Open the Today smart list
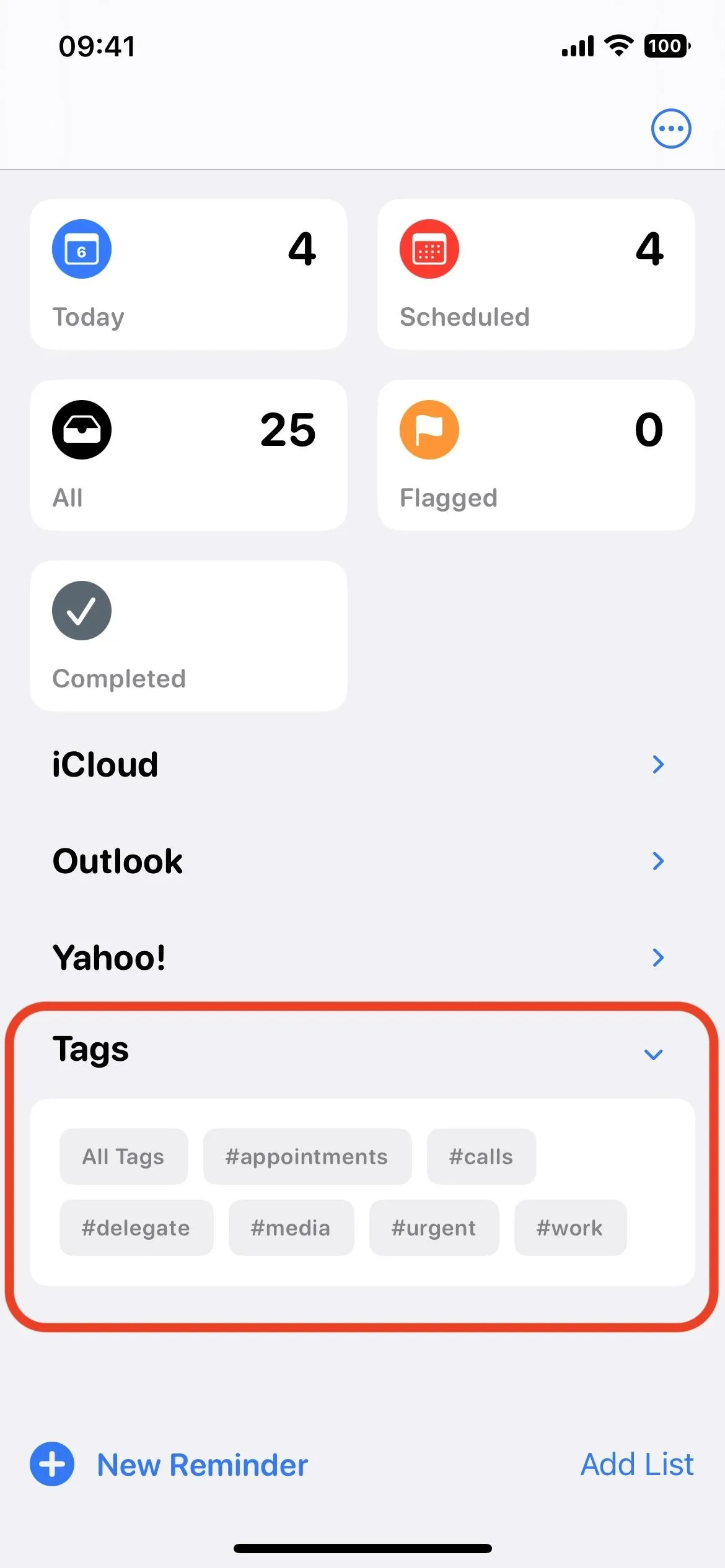 [x=188, y=274]
